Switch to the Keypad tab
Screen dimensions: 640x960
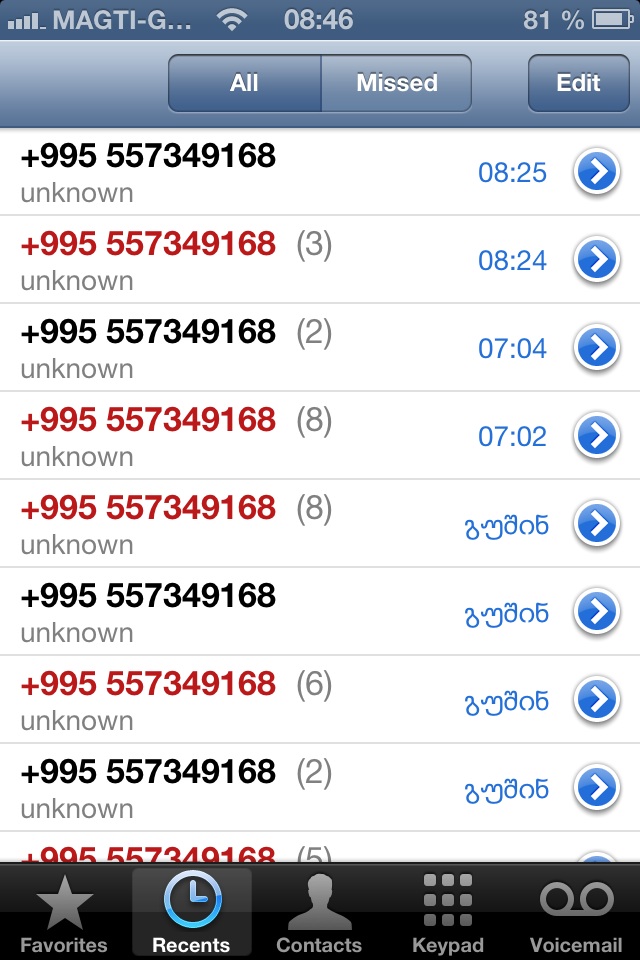tap(447, 912)
